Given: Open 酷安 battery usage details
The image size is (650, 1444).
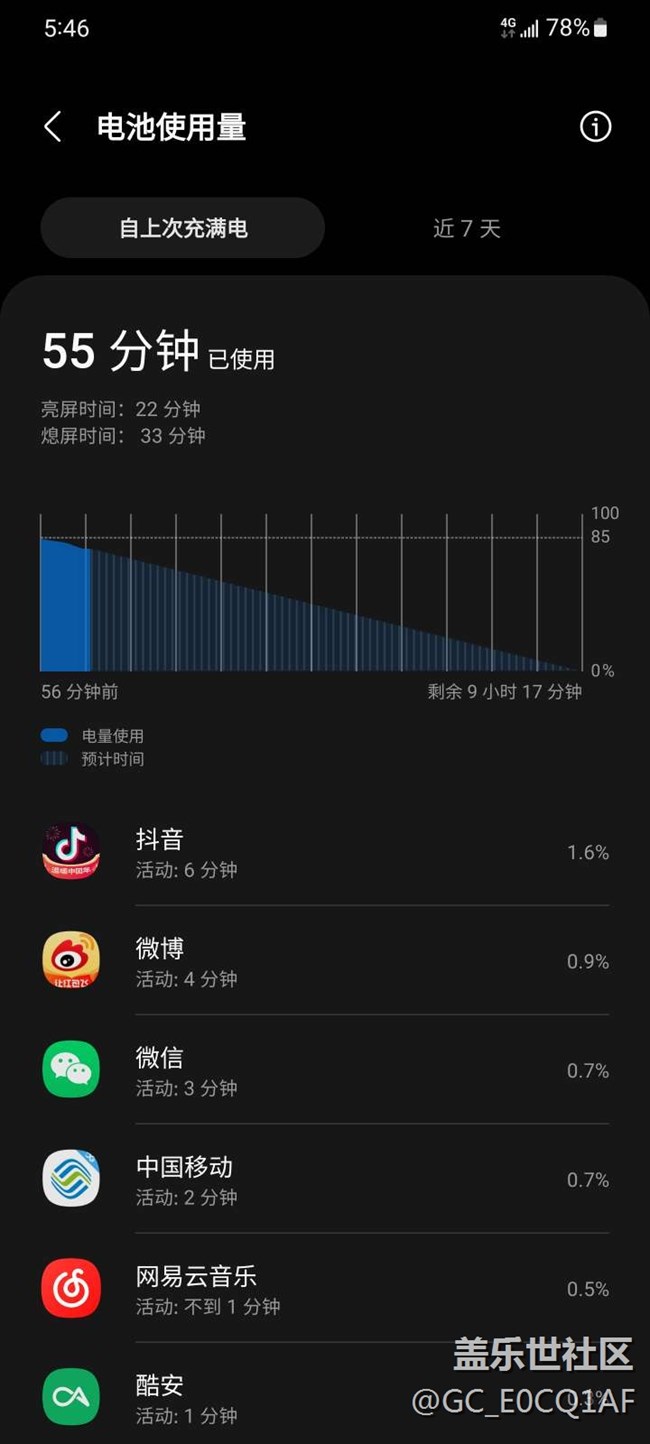Looking at the screenshot, I should pyautogui.click(x=300, y=1397).
